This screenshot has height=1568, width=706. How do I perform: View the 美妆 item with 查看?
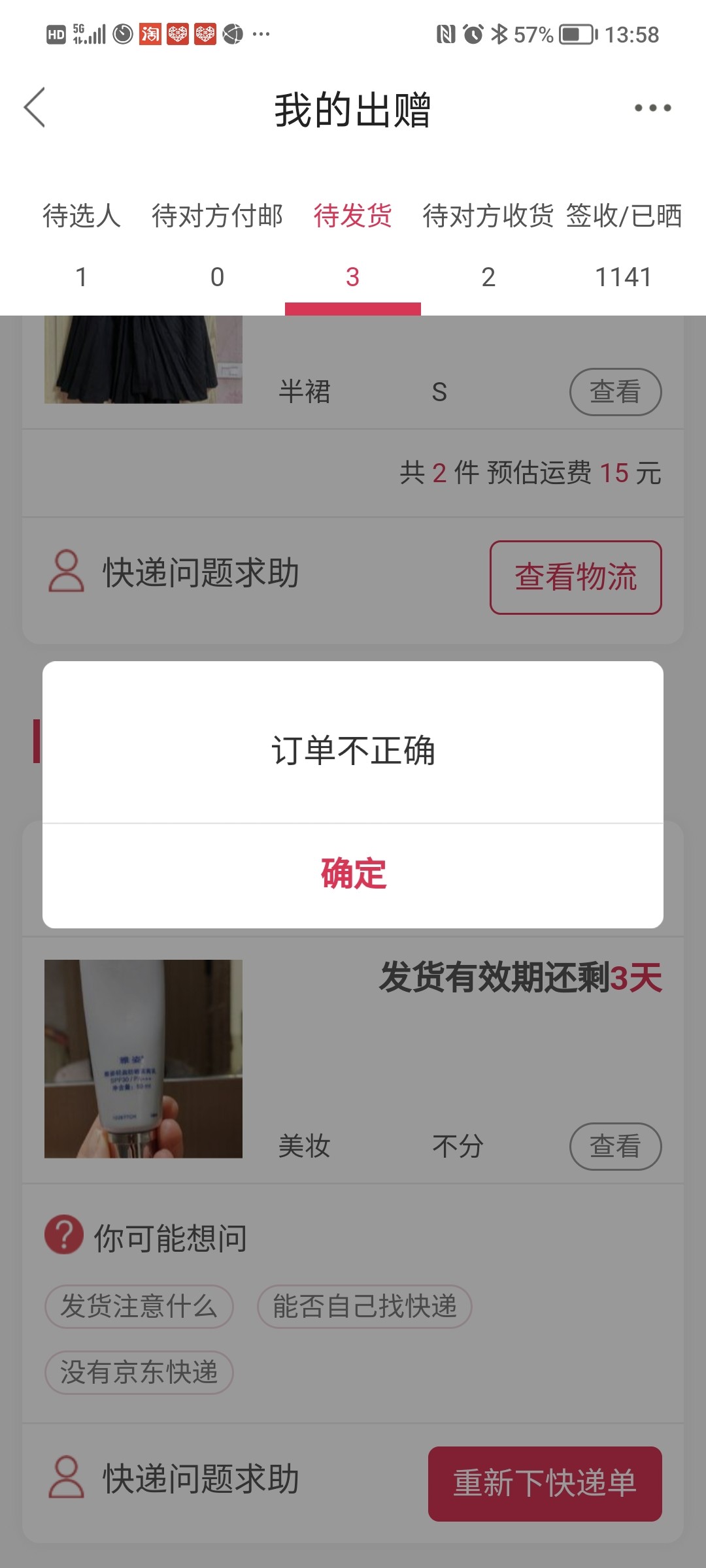point(615,1146)
